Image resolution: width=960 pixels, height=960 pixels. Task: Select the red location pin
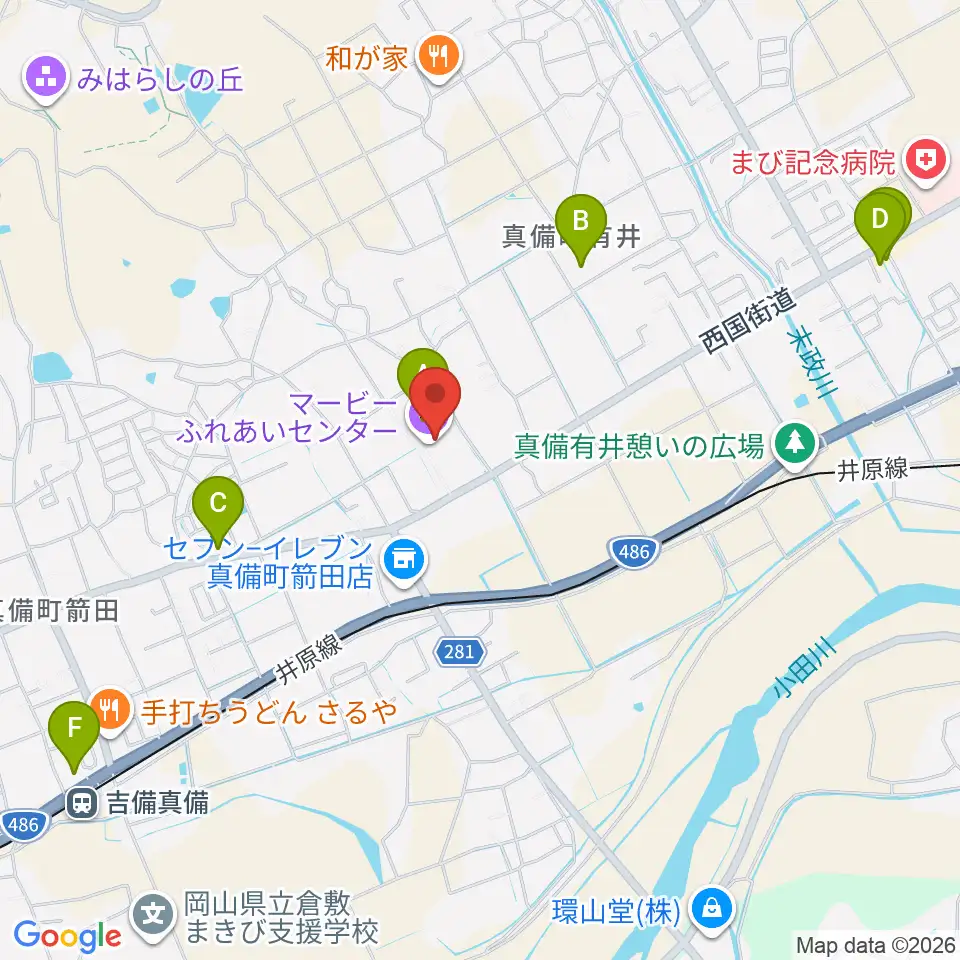pos(435,401)
